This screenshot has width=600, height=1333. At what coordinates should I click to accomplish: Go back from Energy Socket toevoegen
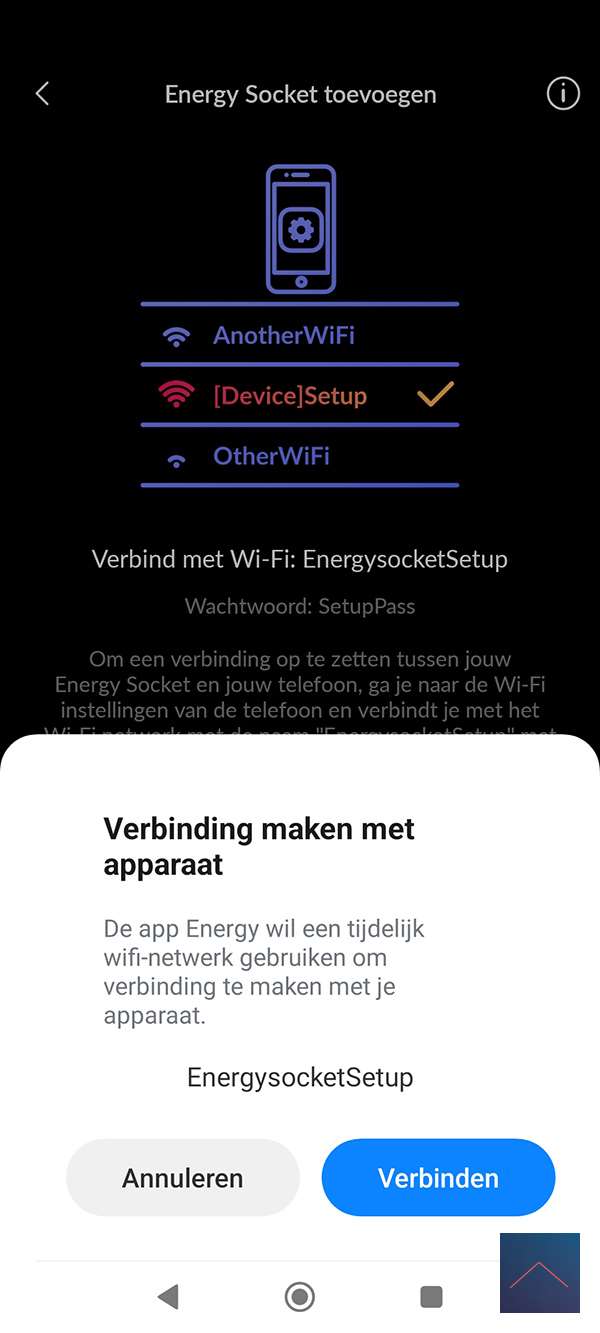pos(42,94)
